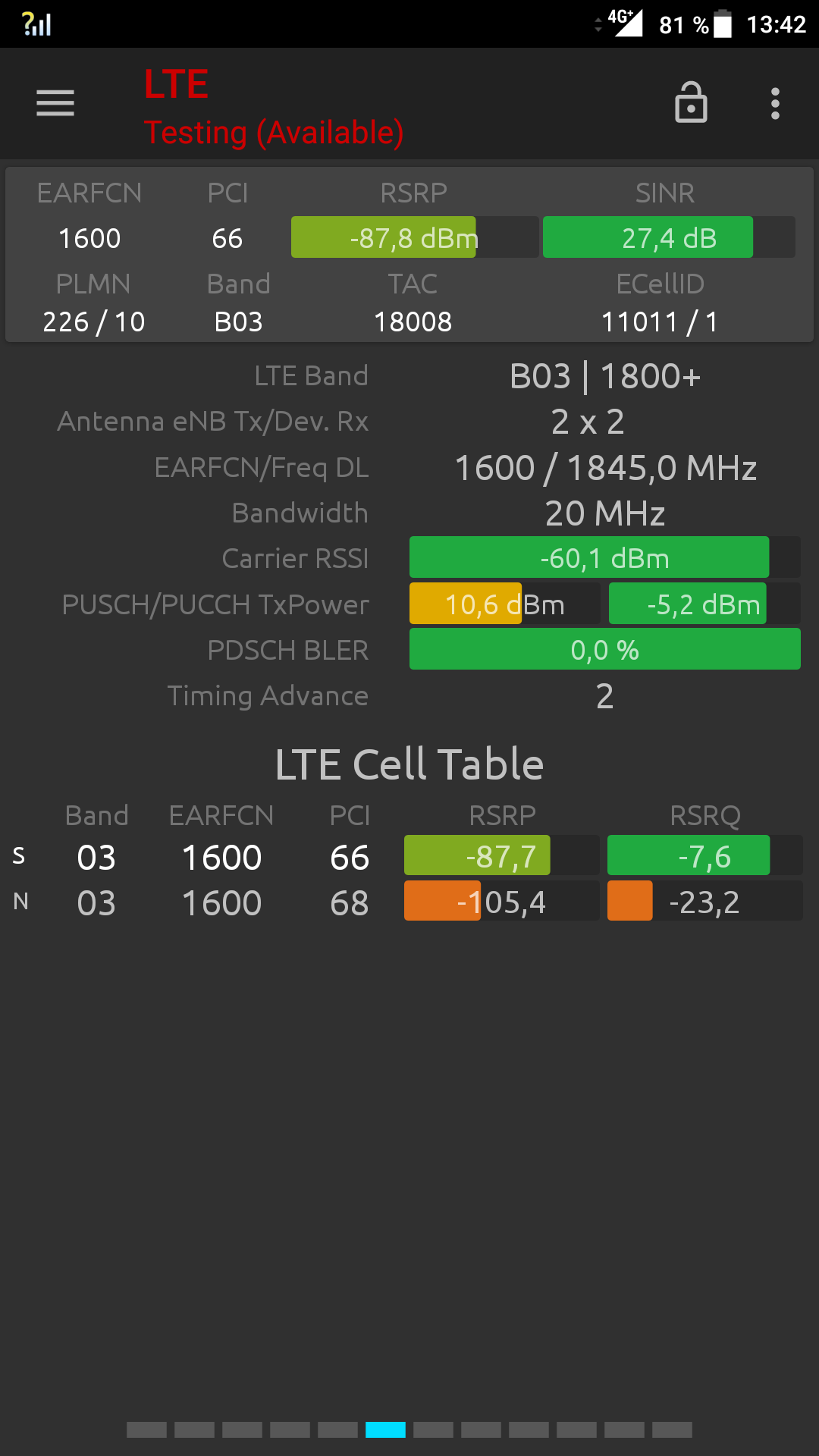Open the hamburger drawer menu
The image size is (819, 1456).
coord(55,103)
